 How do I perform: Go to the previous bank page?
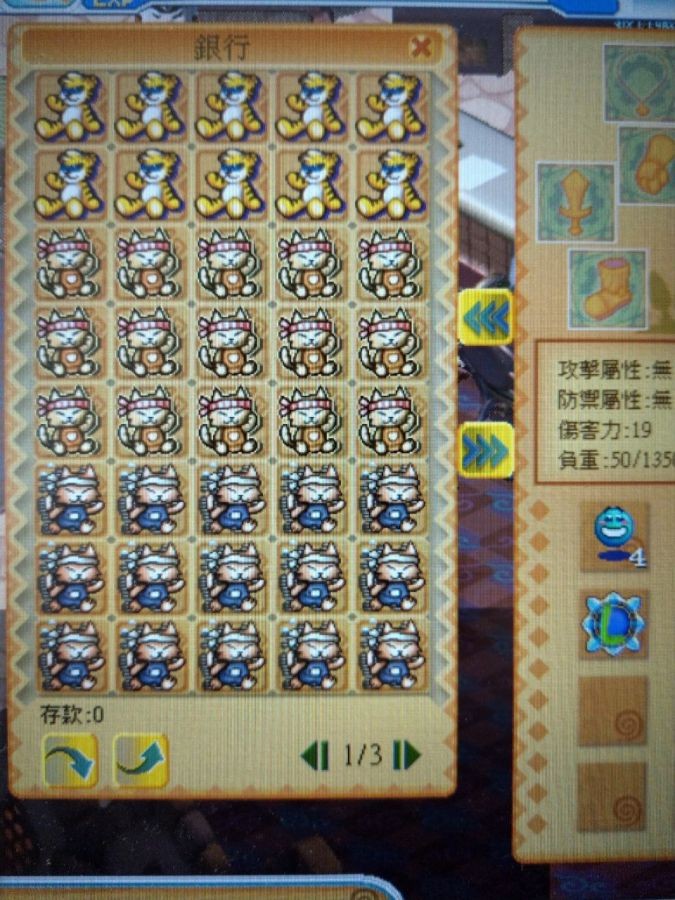(x=315, y=755)
